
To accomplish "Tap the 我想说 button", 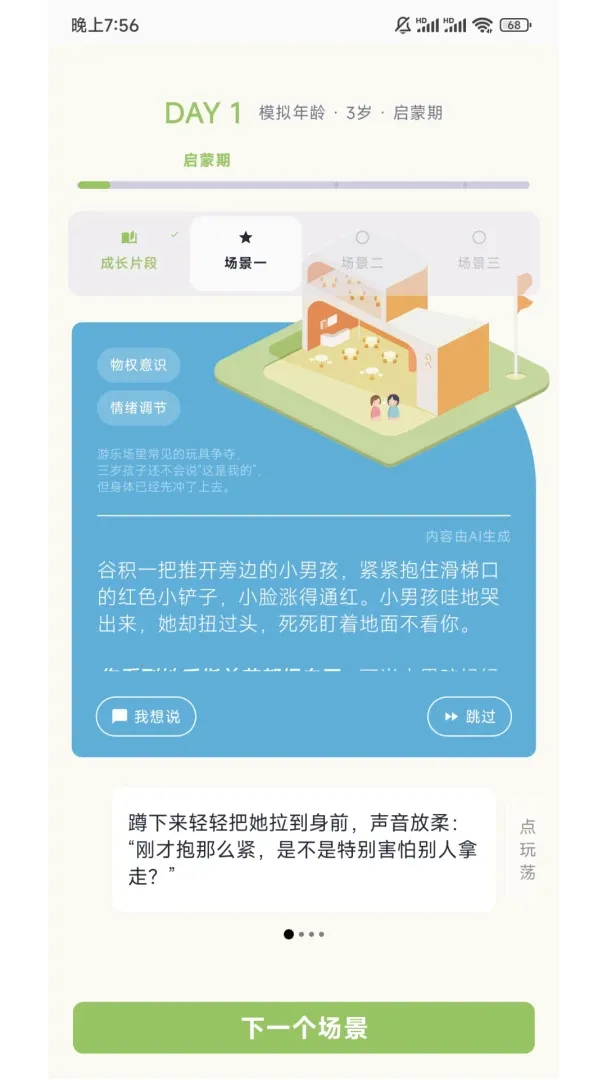I will [x=146, y=716].
